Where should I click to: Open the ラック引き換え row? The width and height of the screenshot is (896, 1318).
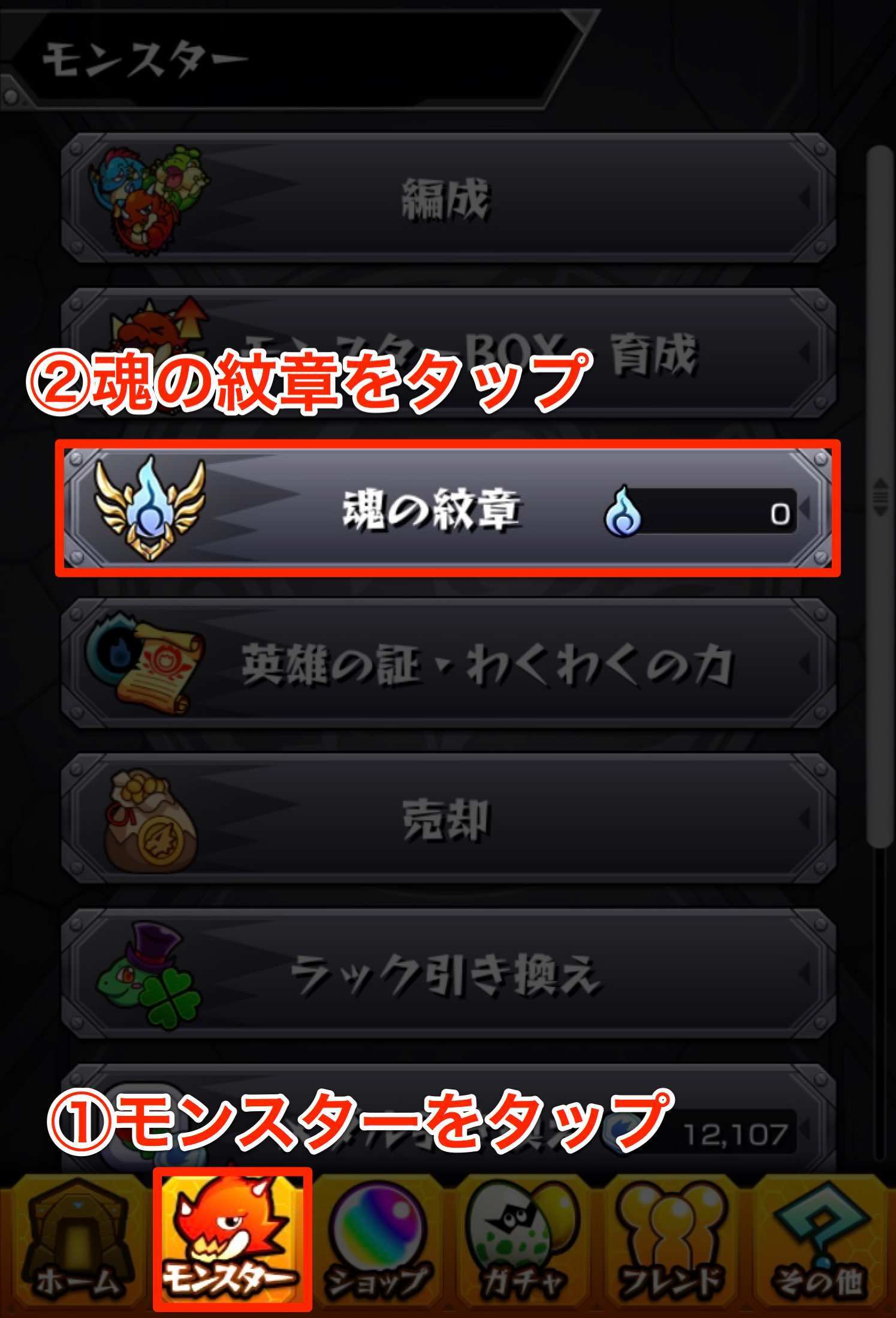point(448,973)
